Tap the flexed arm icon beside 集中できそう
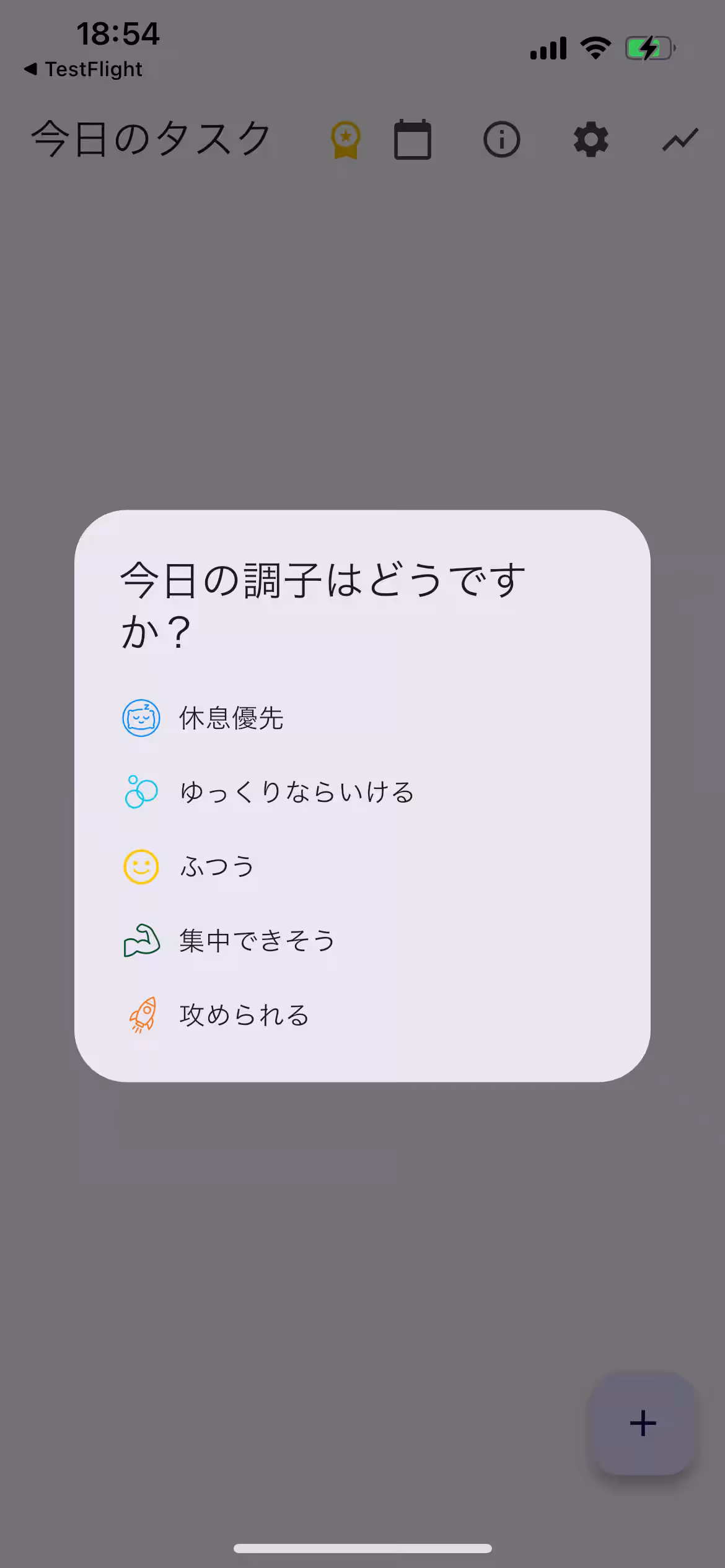 141,940
